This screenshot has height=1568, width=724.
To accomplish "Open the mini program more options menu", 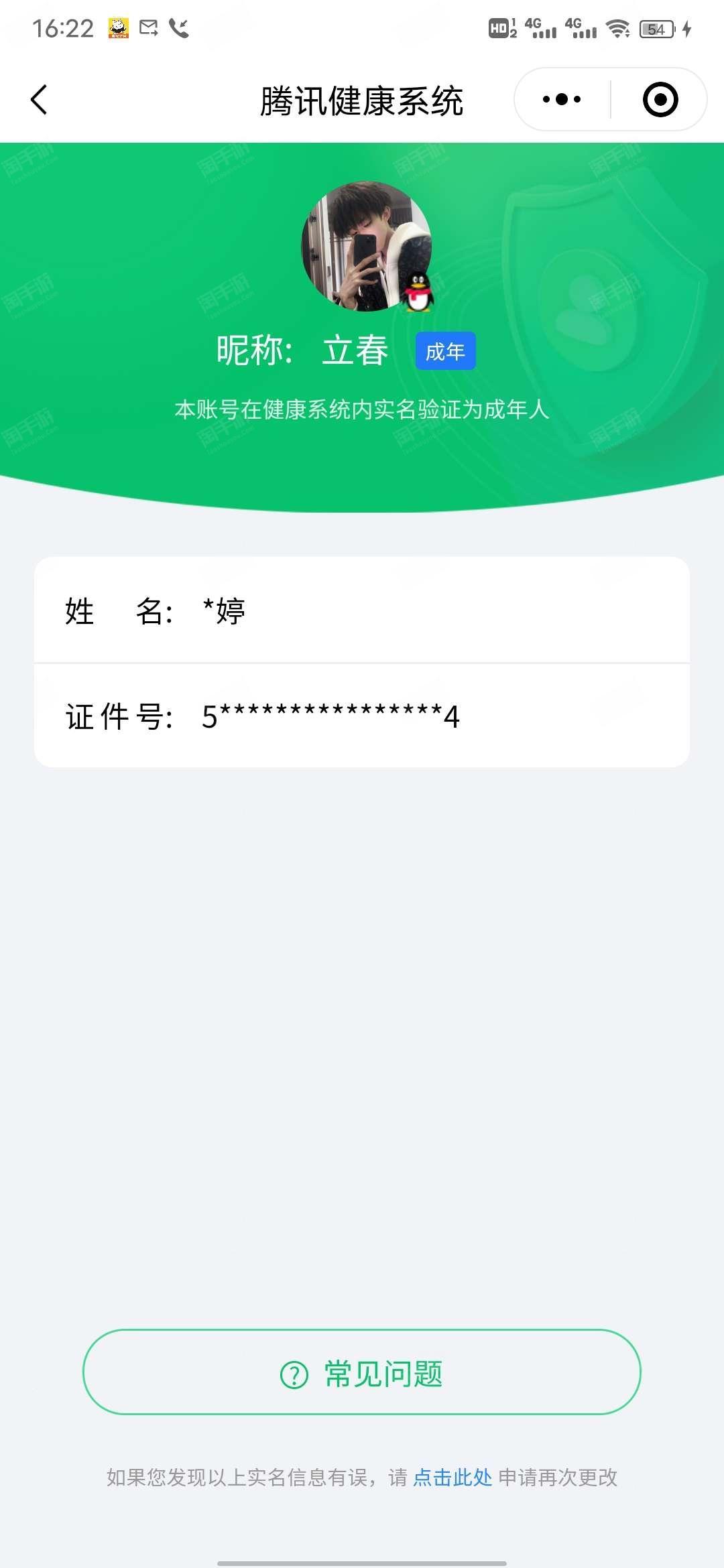I will coord(562,100).
